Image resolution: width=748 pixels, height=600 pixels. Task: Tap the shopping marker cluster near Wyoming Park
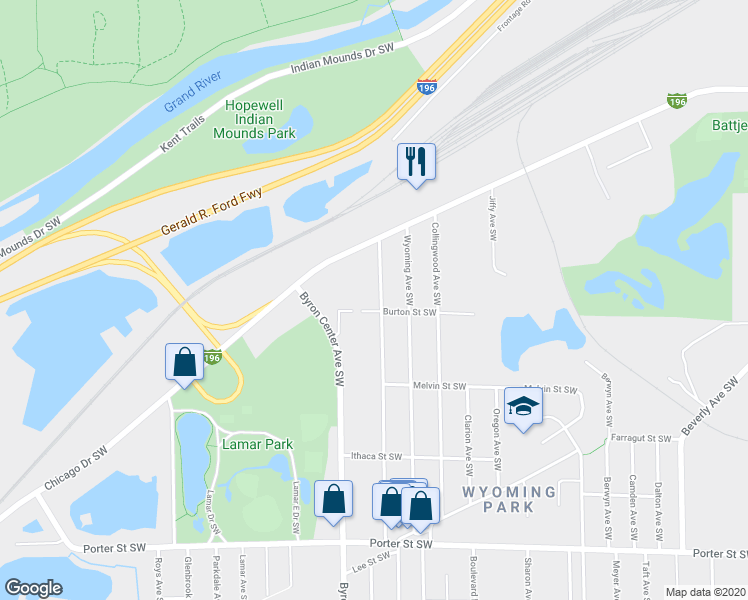[x=405, y=503]
